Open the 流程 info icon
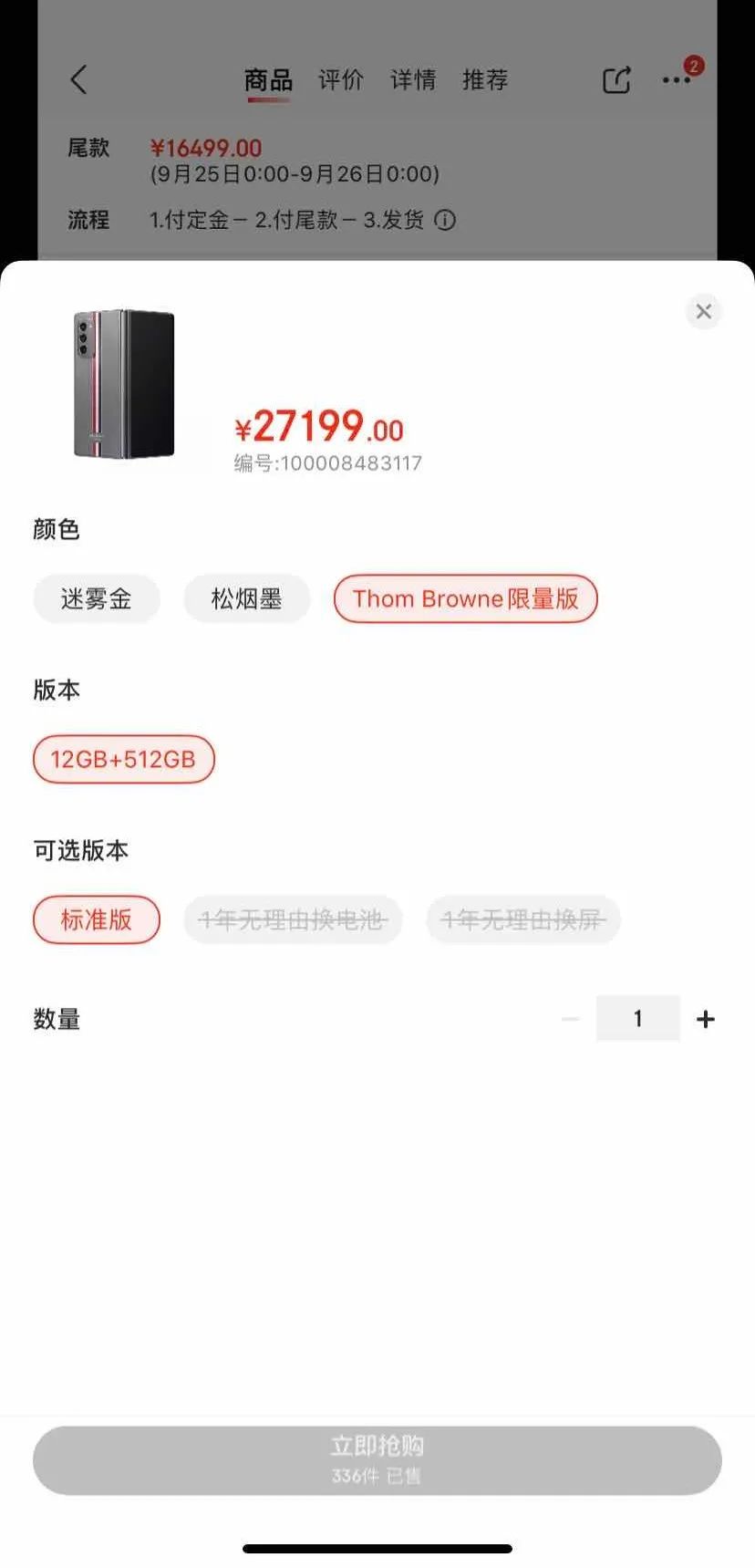This screenshot has height=1568, width=755. tap(445, 220)
